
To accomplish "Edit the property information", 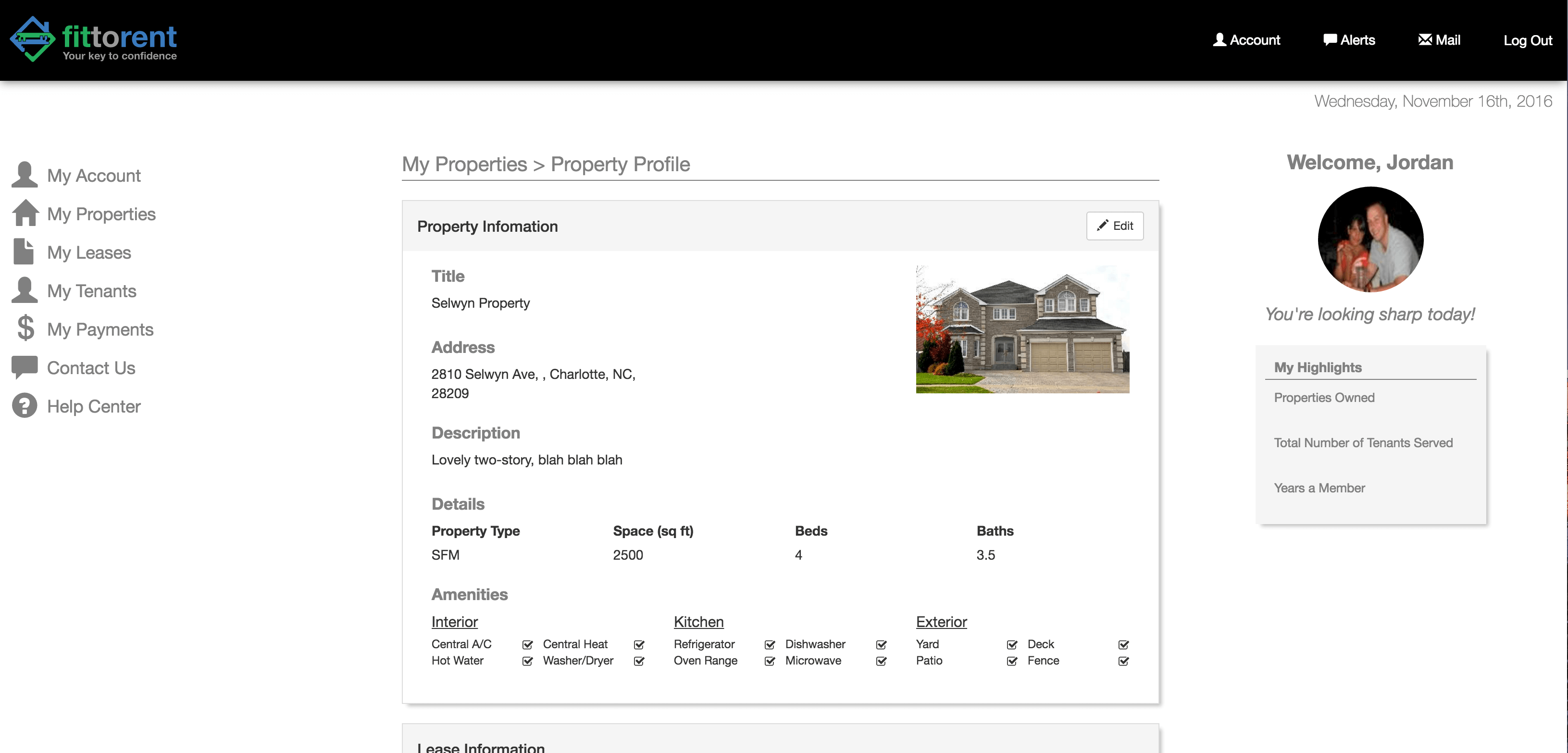I will click(1115, 226).
